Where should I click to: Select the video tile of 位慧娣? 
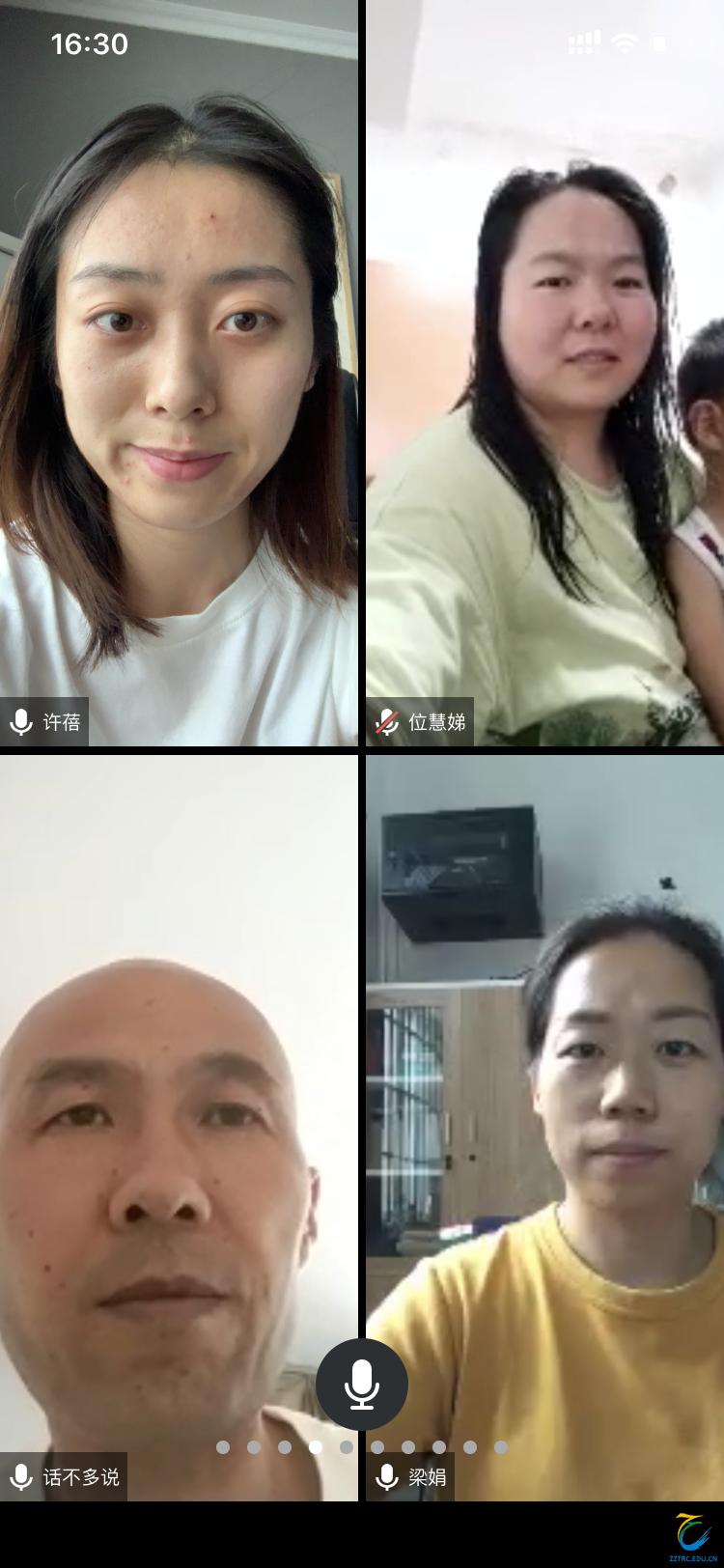[544, 377]
